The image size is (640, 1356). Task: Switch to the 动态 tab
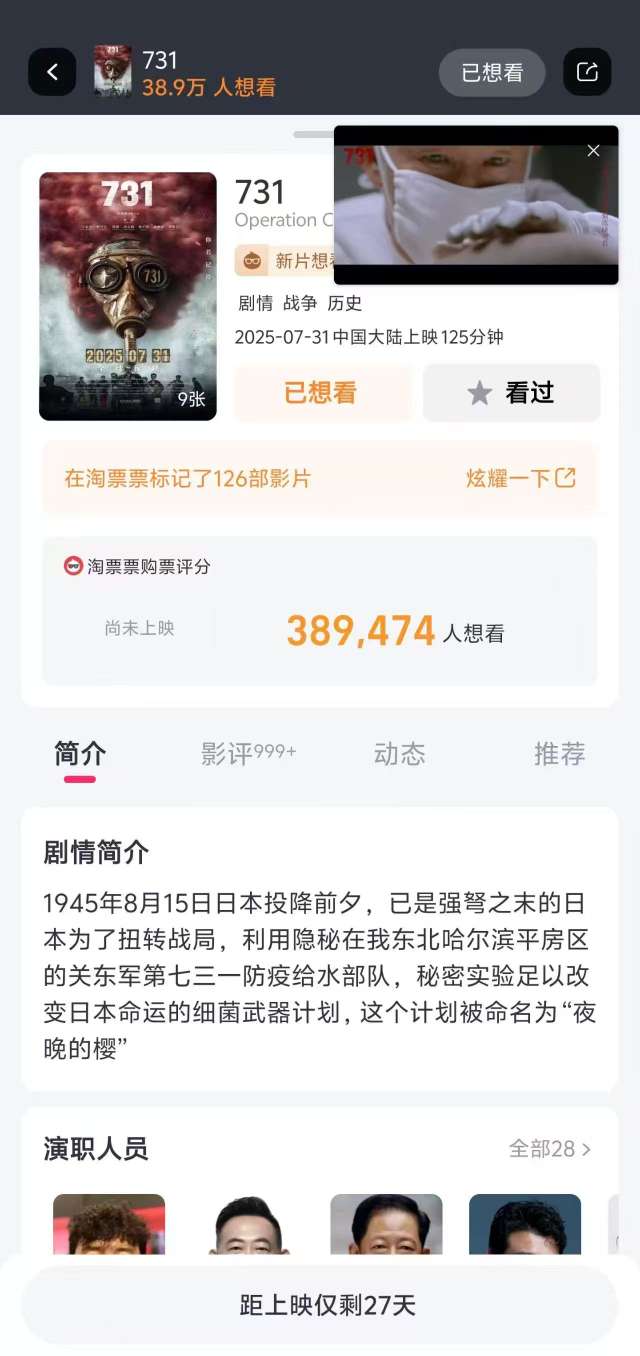[x=399, y=753]
